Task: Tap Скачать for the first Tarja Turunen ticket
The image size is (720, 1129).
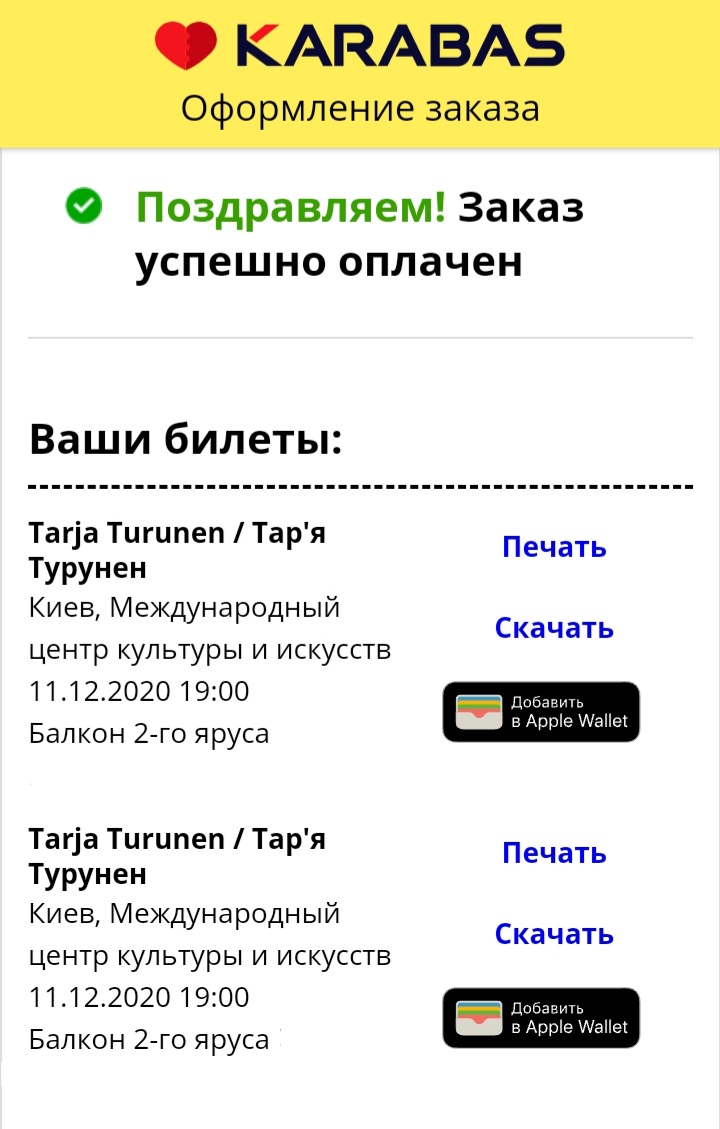Action: pos(554,628)
